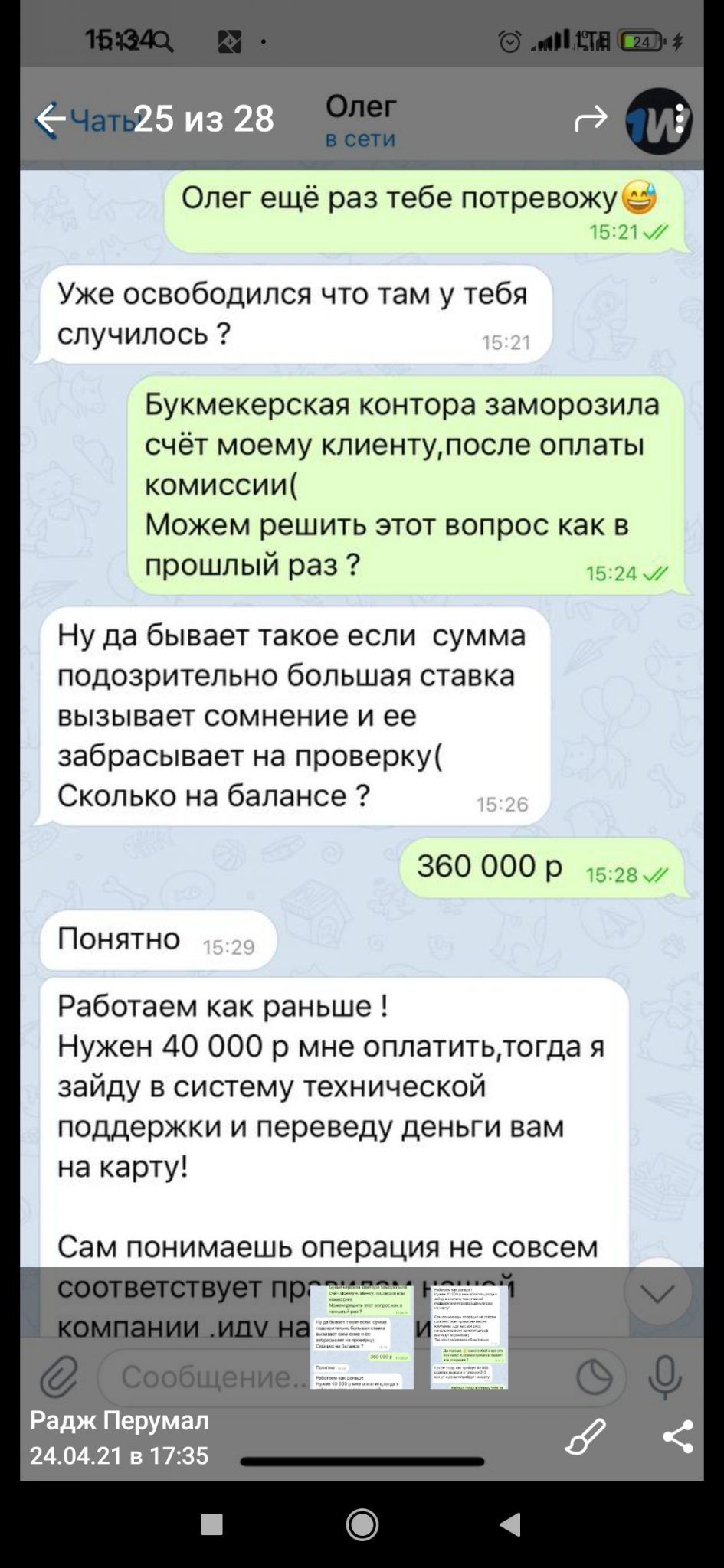724x1568 pixels.
Task: Open Радж Перумал's profile
Action: (120, 1421)
